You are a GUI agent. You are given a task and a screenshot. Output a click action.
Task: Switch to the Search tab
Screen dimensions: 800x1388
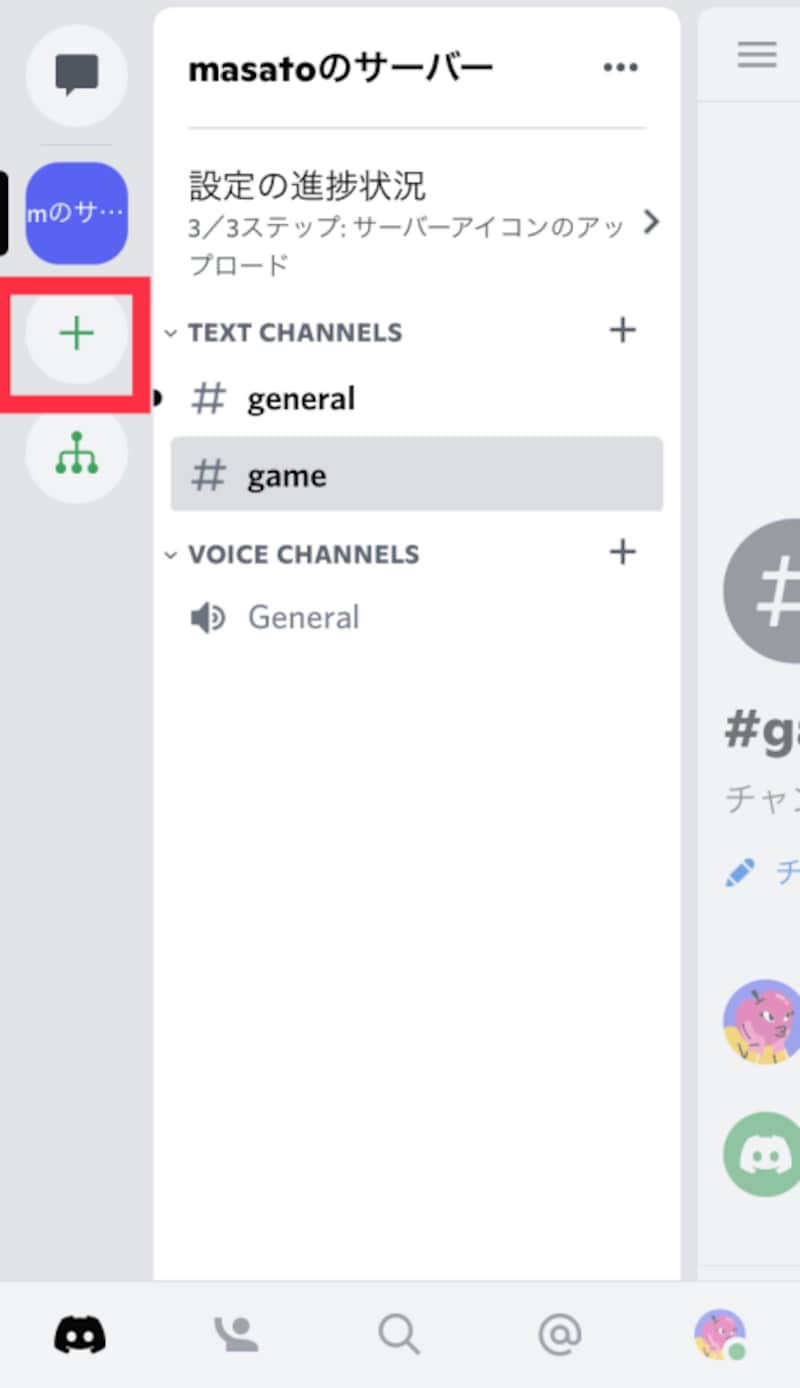(x=398, y=1334)
